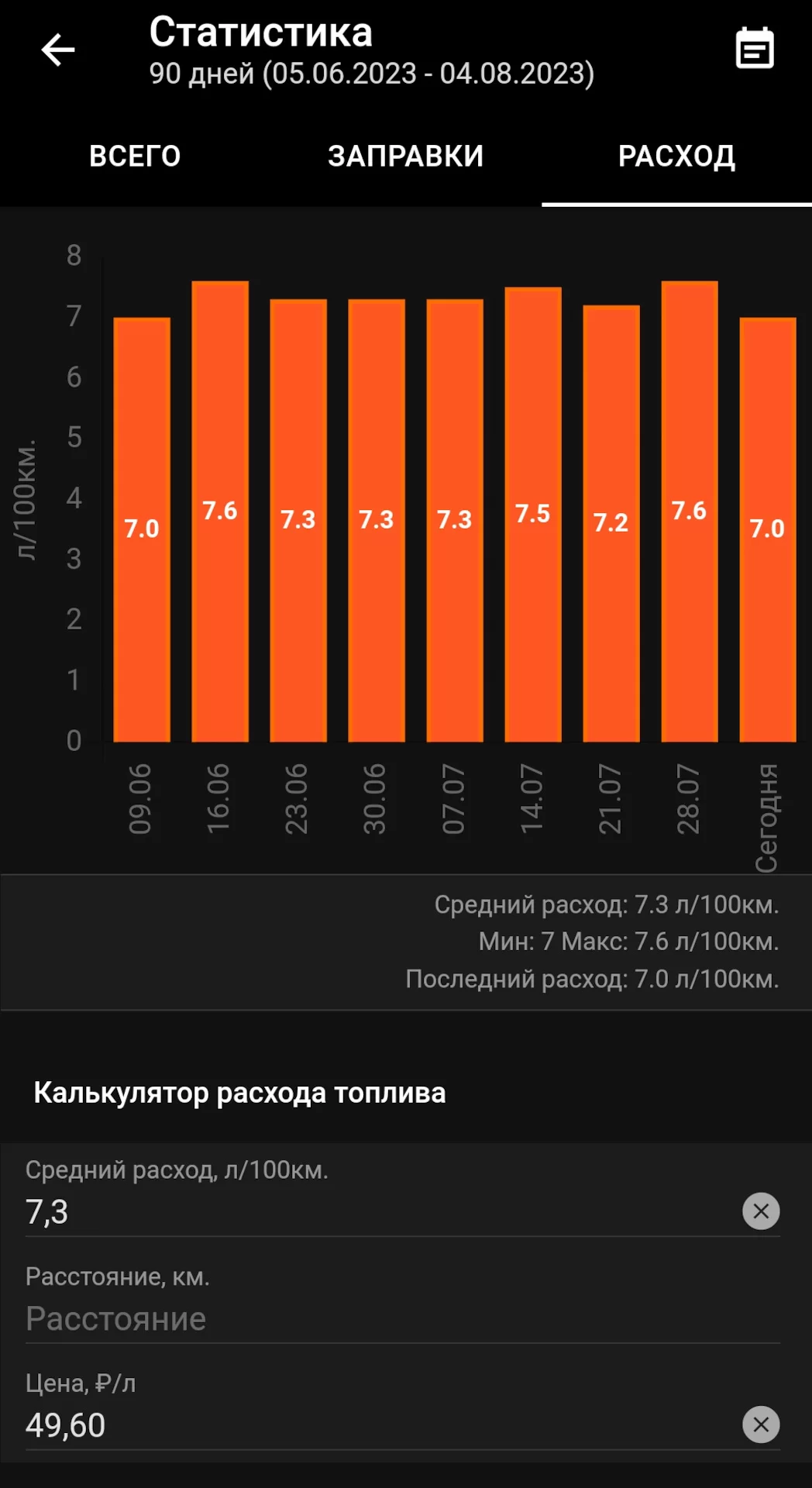Select the РАСХОД tab
812x1488 pixels.
pyautogui.click(x=676, y=157)
